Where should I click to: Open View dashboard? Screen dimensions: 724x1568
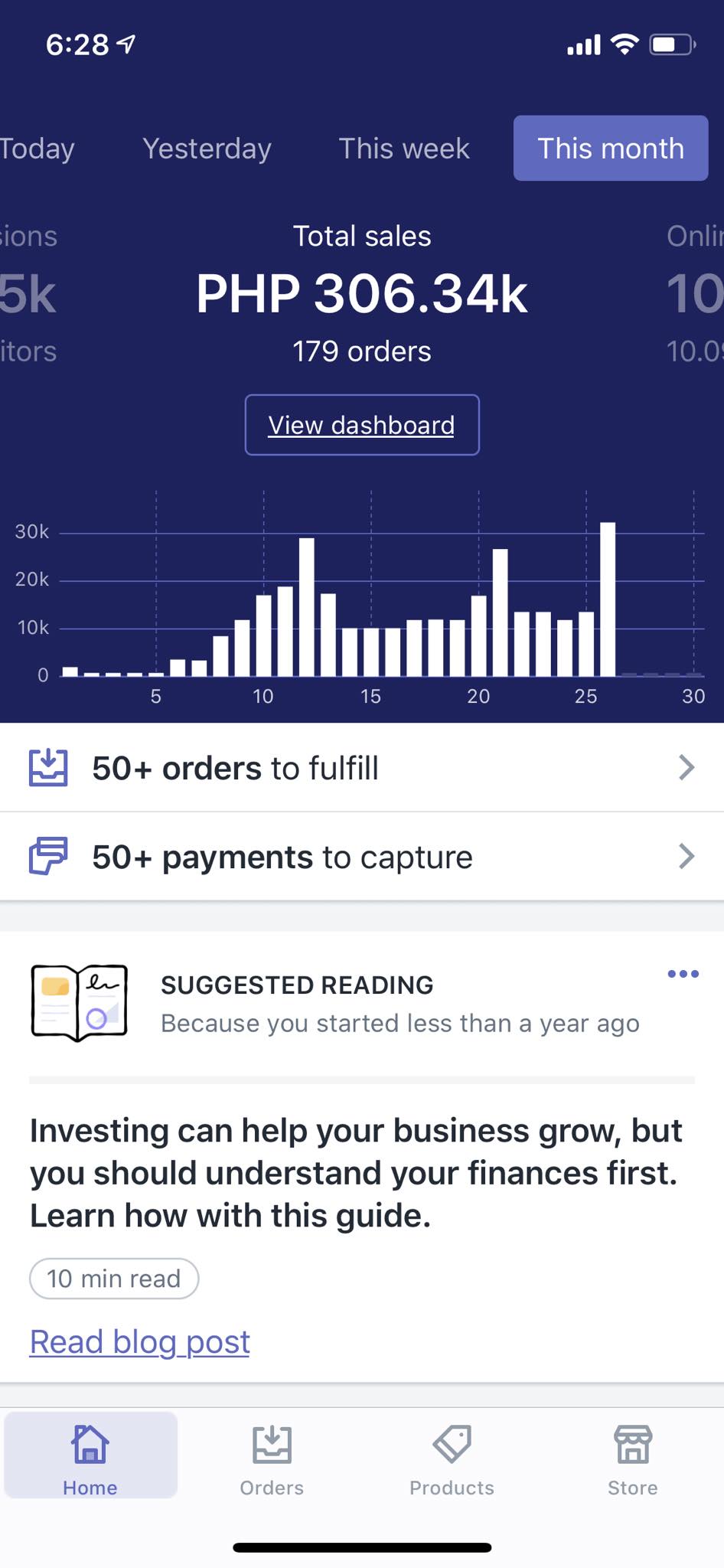coord(361,425)
